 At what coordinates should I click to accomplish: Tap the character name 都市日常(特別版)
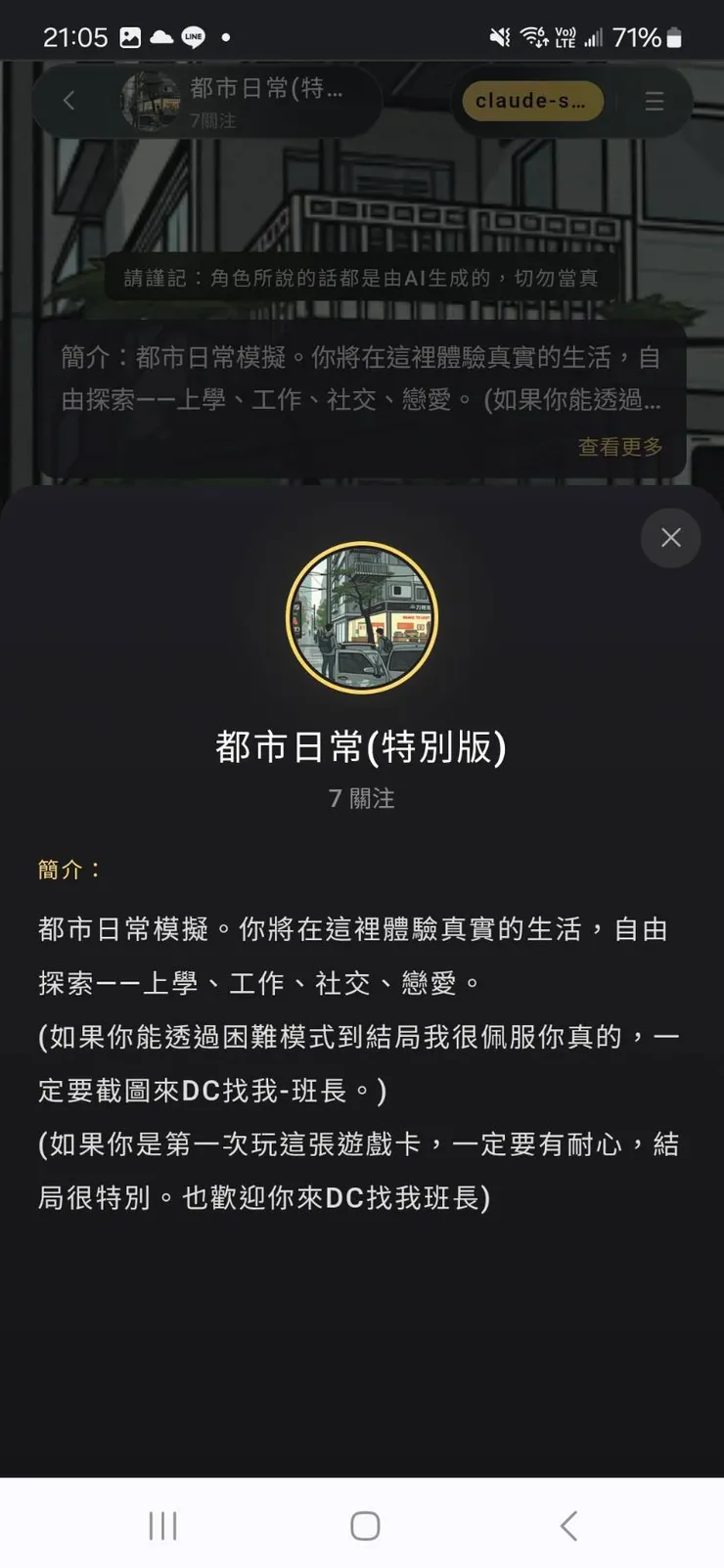click(362, 746)
